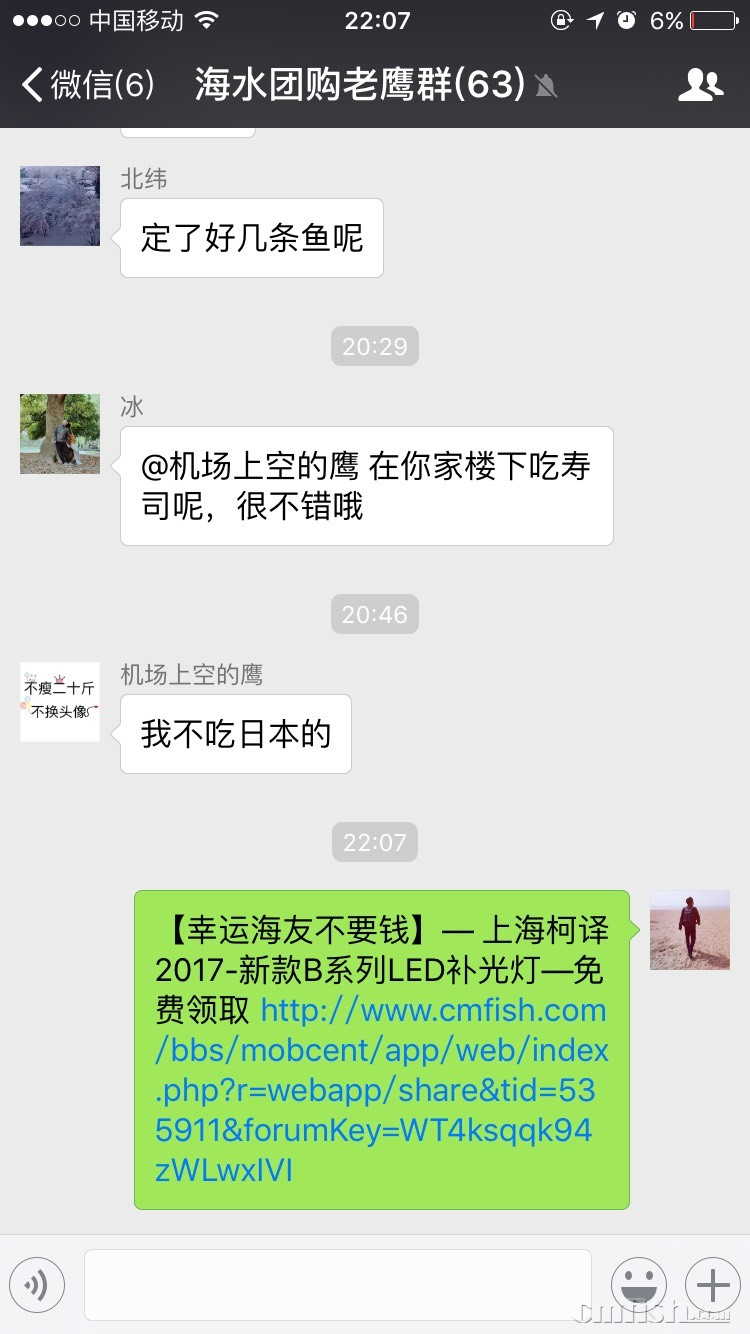View 机场上空的鹰's profile avatar
Viewport: 750px width, 1334px height.
[x=60, y=702]
